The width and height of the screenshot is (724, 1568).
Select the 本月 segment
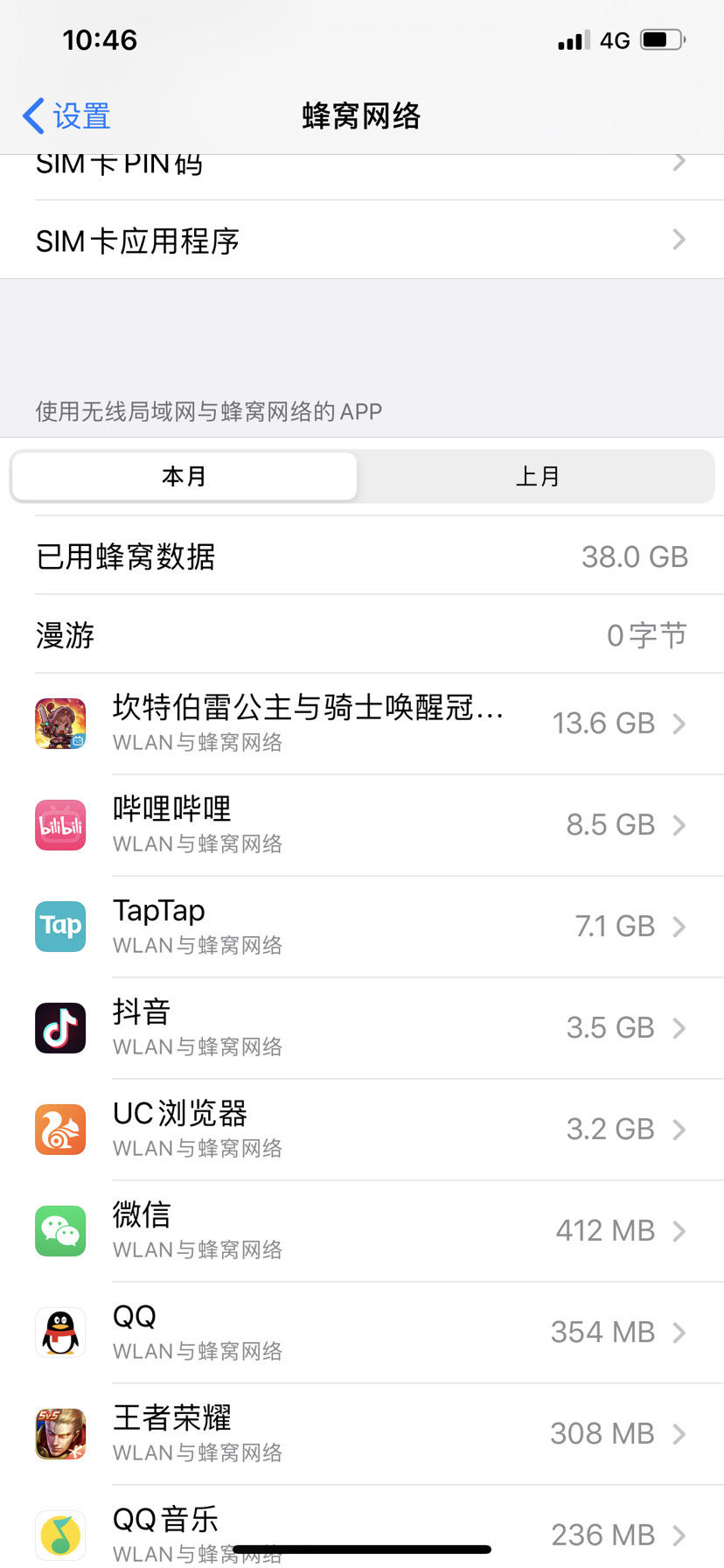pos(184,476)
